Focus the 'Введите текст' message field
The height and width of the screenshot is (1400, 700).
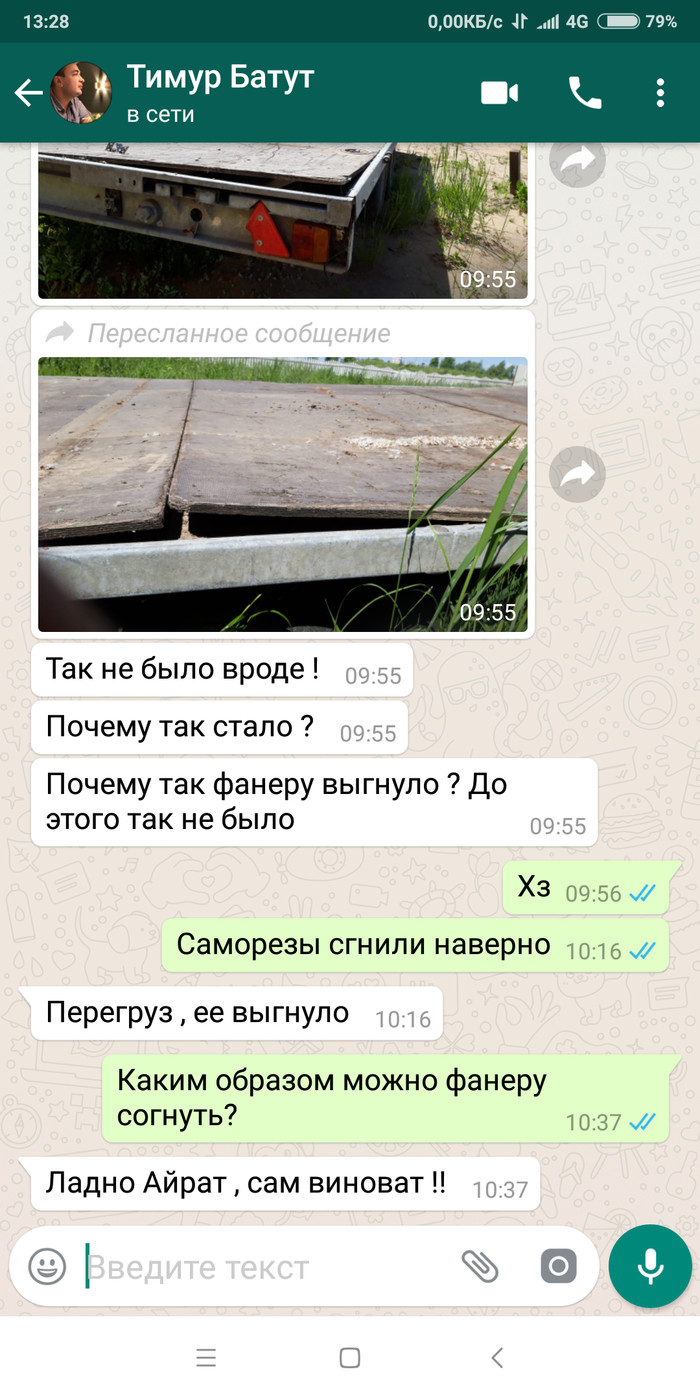tap(260, 1267)
